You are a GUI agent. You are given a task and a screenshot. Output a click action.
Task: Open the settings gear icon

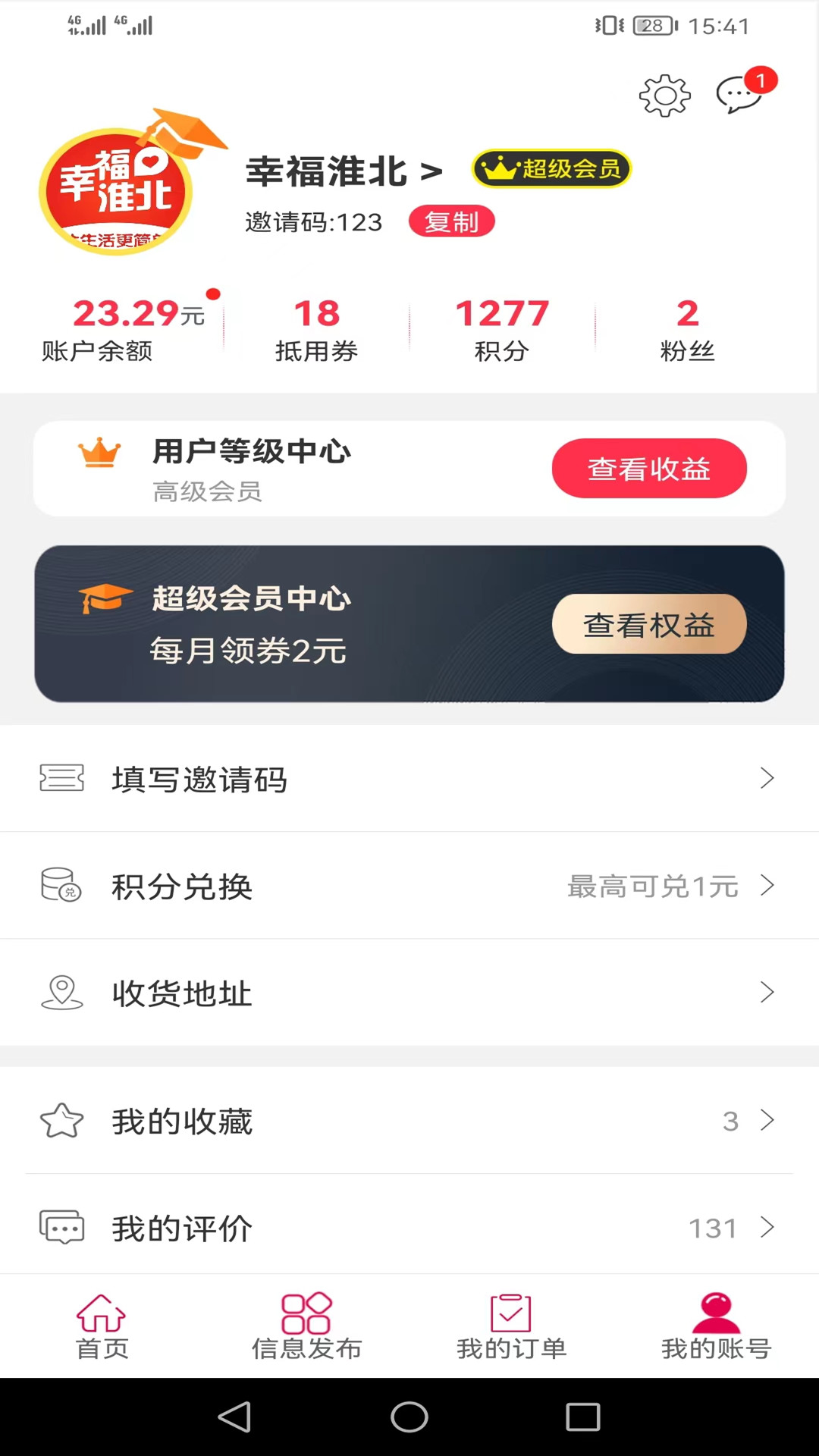665,96
